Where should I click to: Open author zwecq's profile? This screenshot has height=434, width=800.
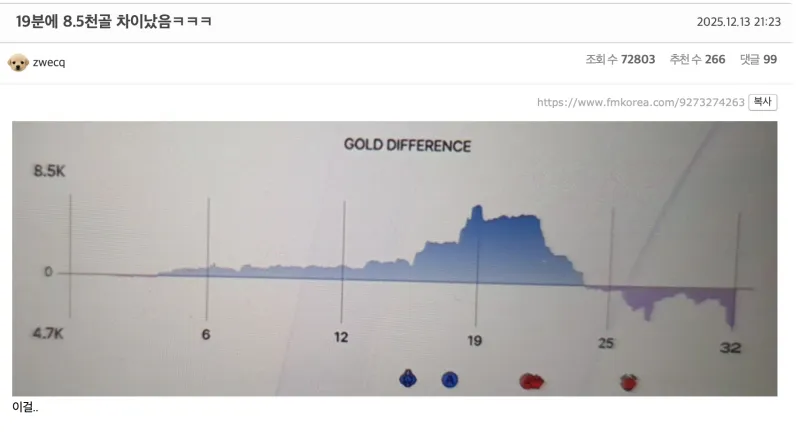49,62
